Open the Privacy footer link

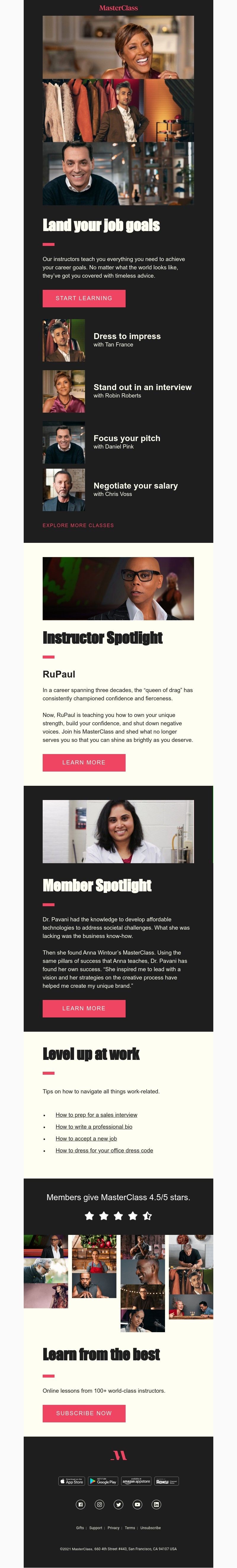click(x=113, y=1528)
